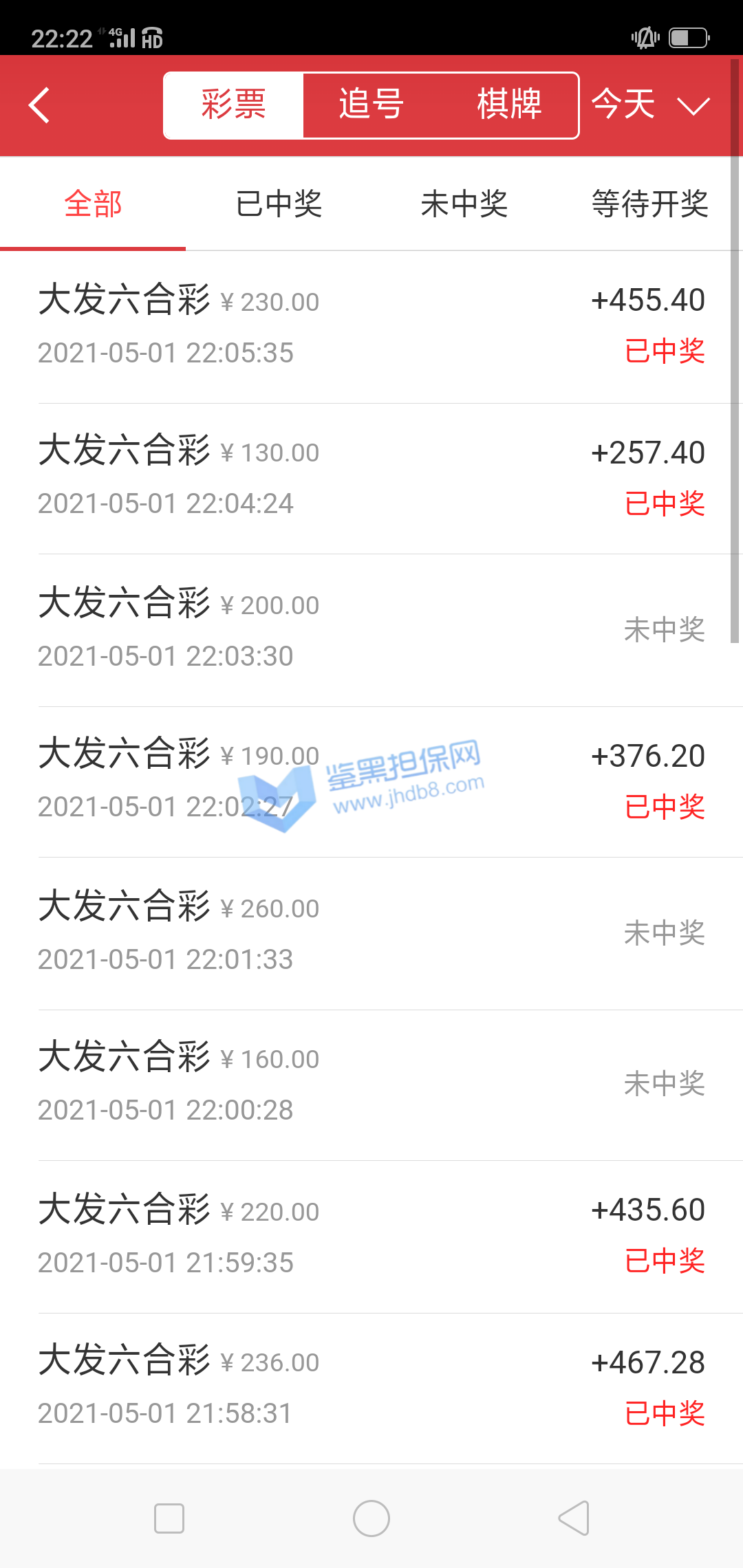743x1568 pixels.
Task: Select the 彩票 segment
Action: coord(233,105)
